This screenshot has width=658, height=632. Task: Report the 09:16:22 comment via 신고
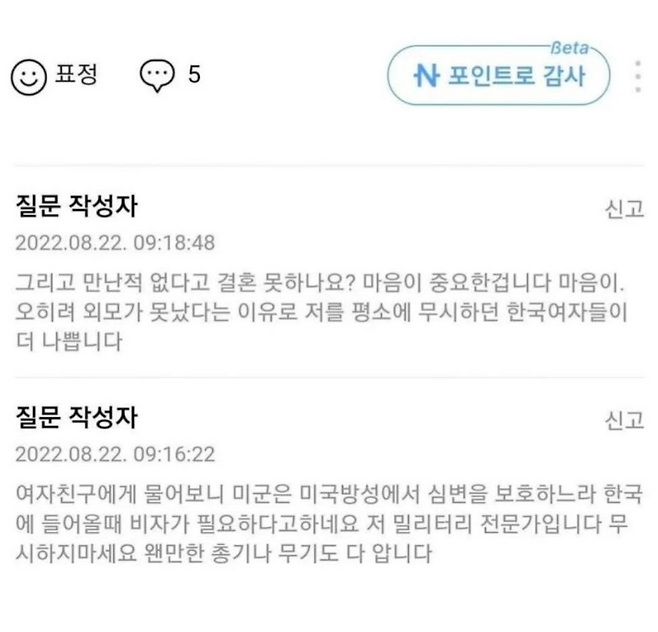tap(625, 420)
